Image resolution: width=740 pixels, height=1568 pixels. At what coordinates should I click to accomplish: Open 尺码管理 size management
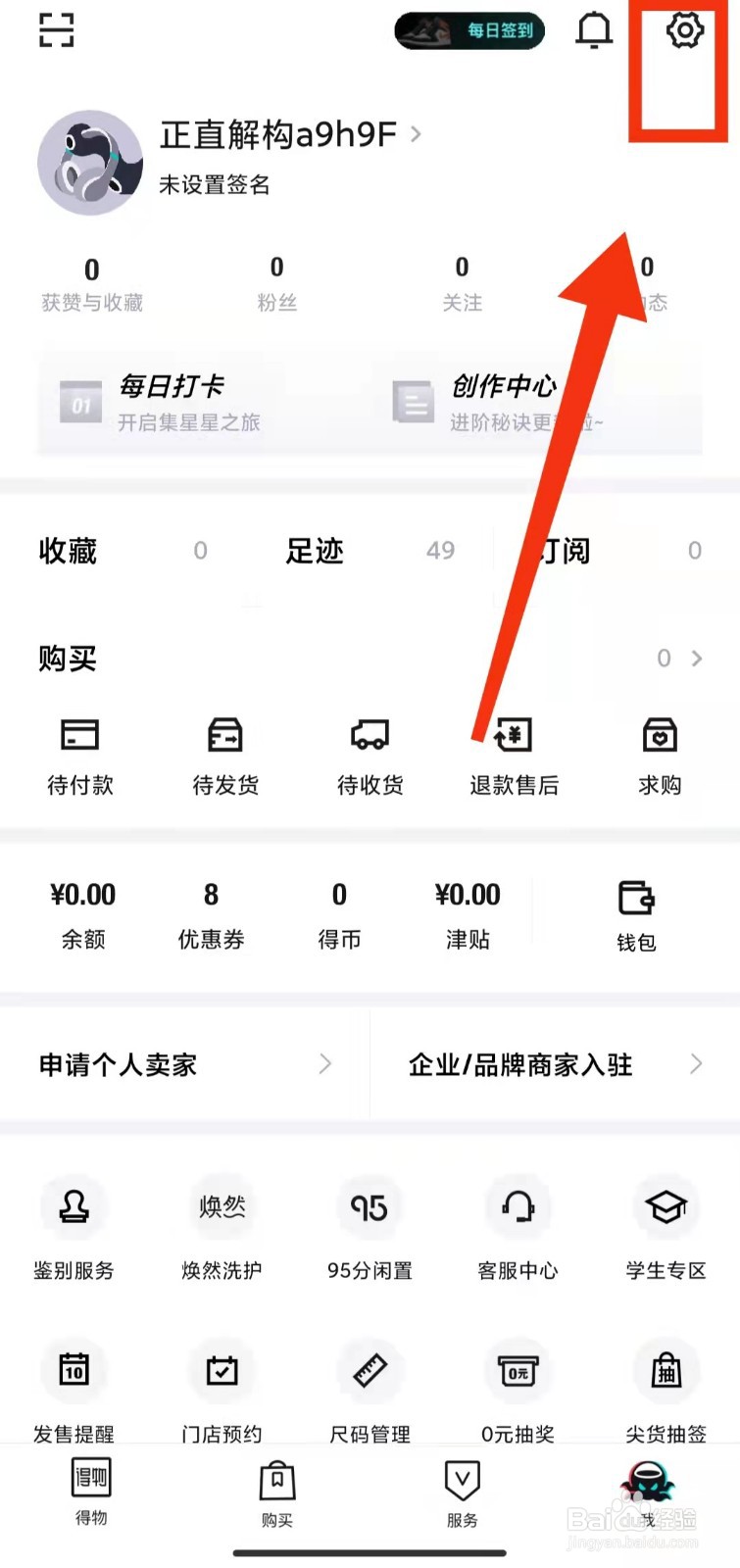point(370,1388)
